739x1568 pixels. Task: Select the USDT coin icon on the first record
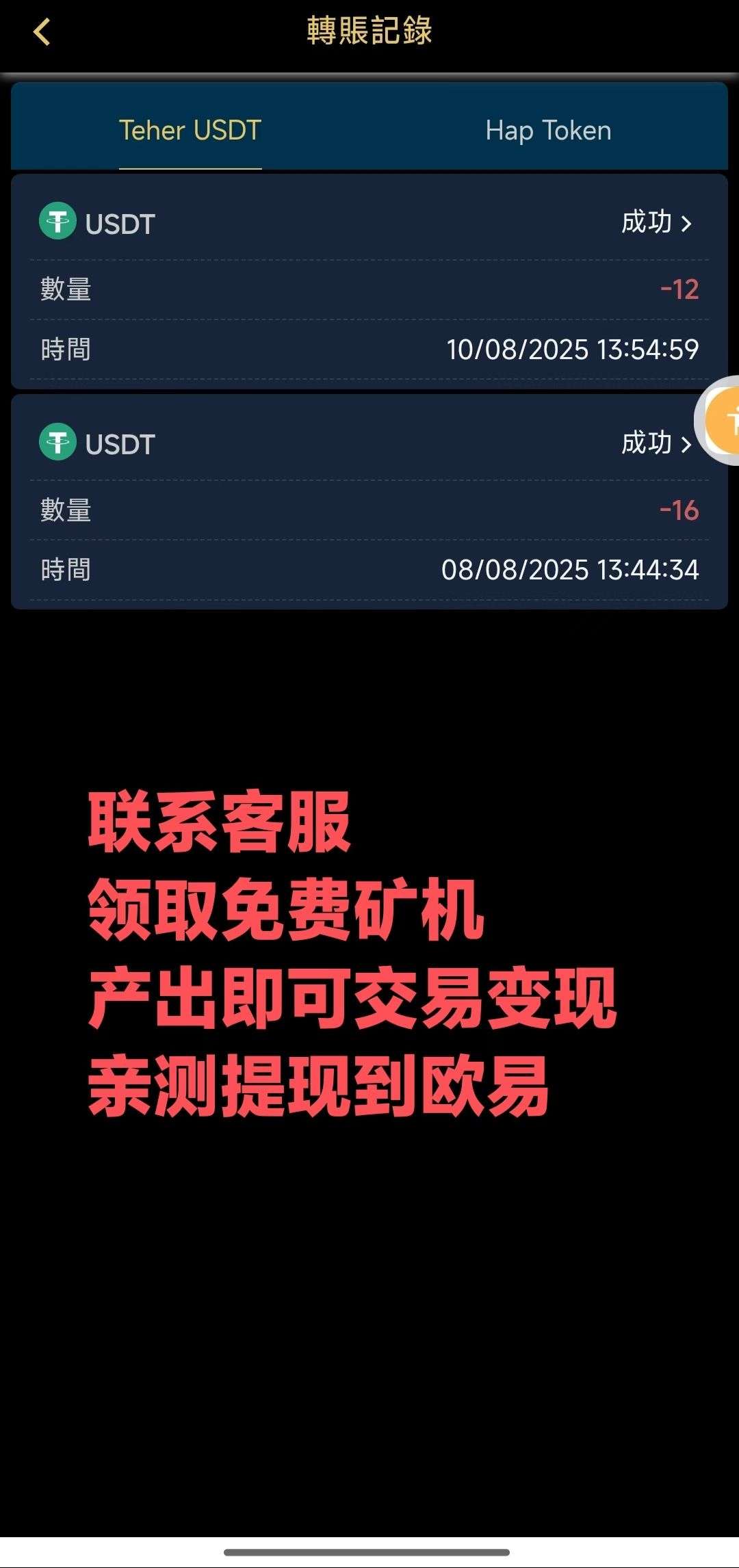[x=57, y=222]
